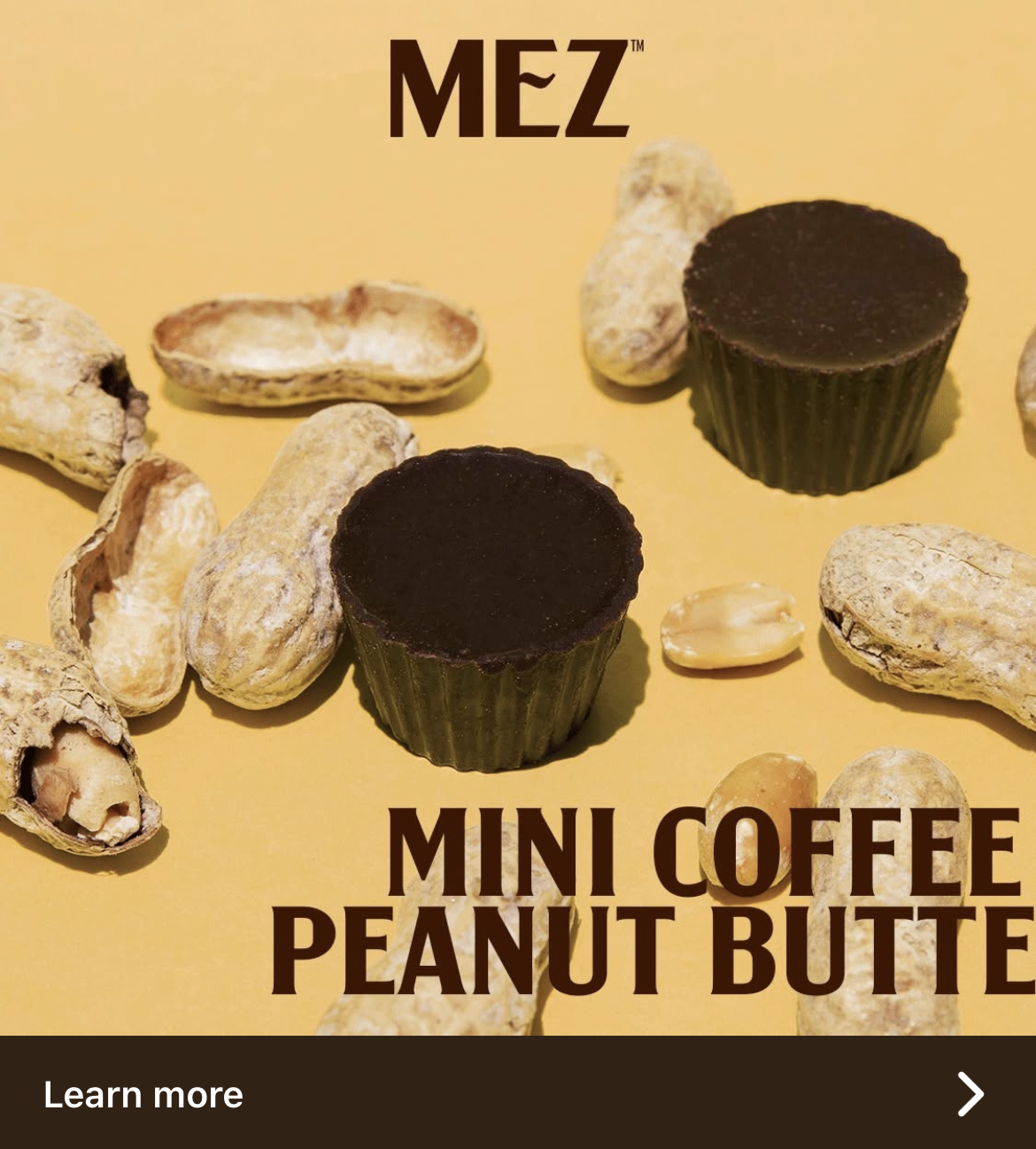1036x1149 pixels.
Task: Tap the Learn more call-to-action bar
Action: pos(518,1093)
